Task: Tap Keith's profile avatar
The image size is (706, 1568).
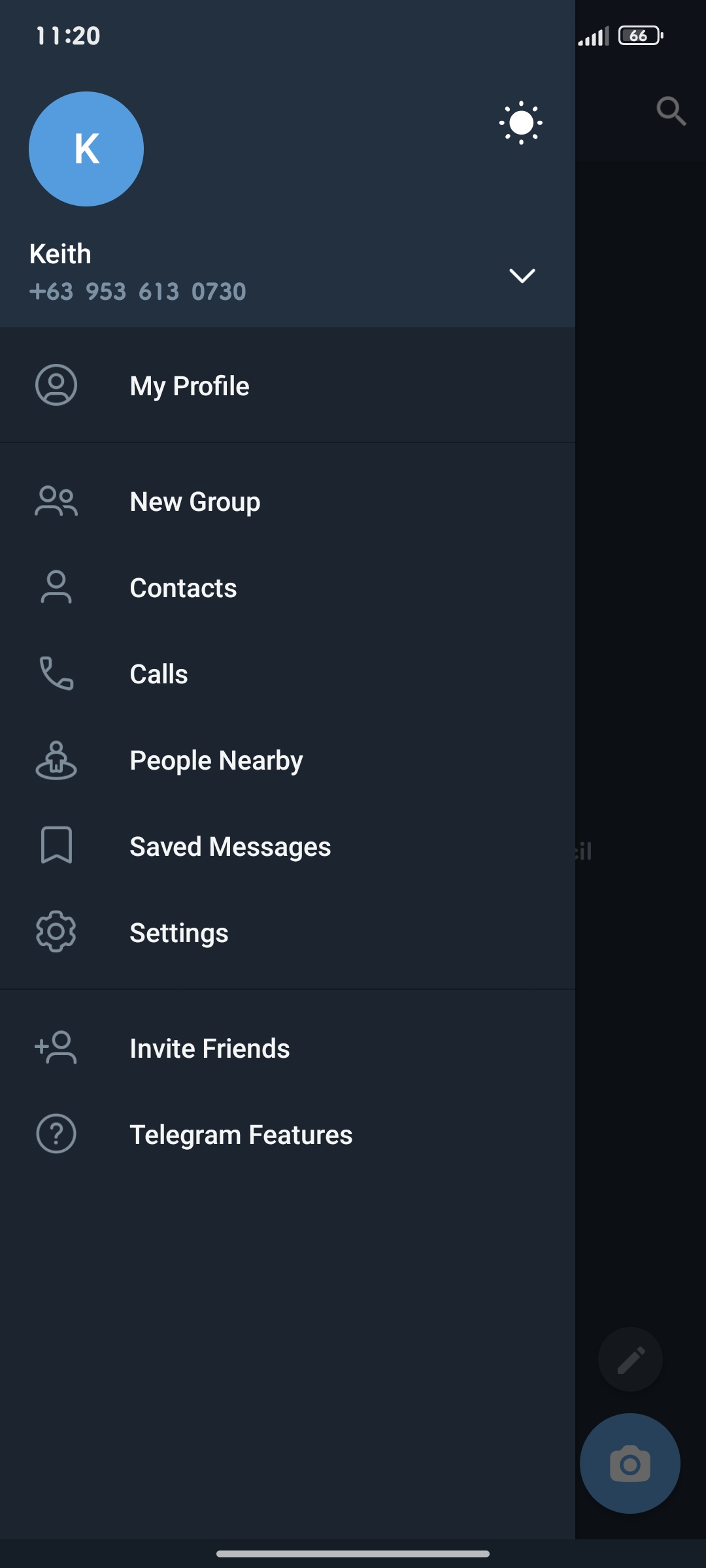Action: point(86,149)
